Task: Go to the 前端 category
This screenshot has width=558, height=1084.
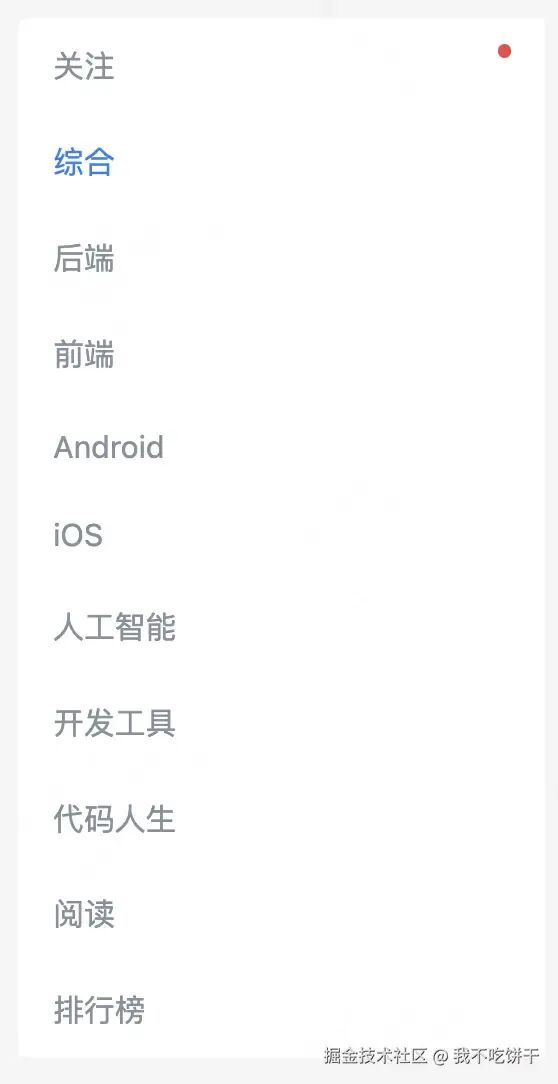Action: coord(84,355)
